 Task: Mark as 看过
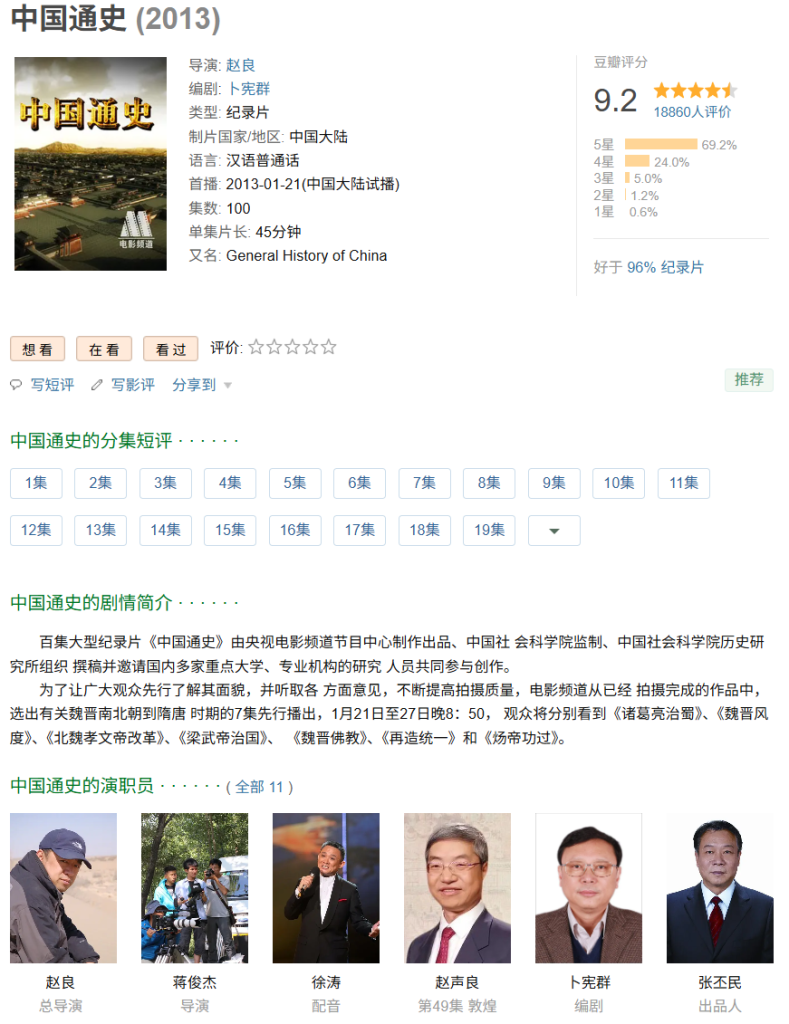(x=170, y=349)
